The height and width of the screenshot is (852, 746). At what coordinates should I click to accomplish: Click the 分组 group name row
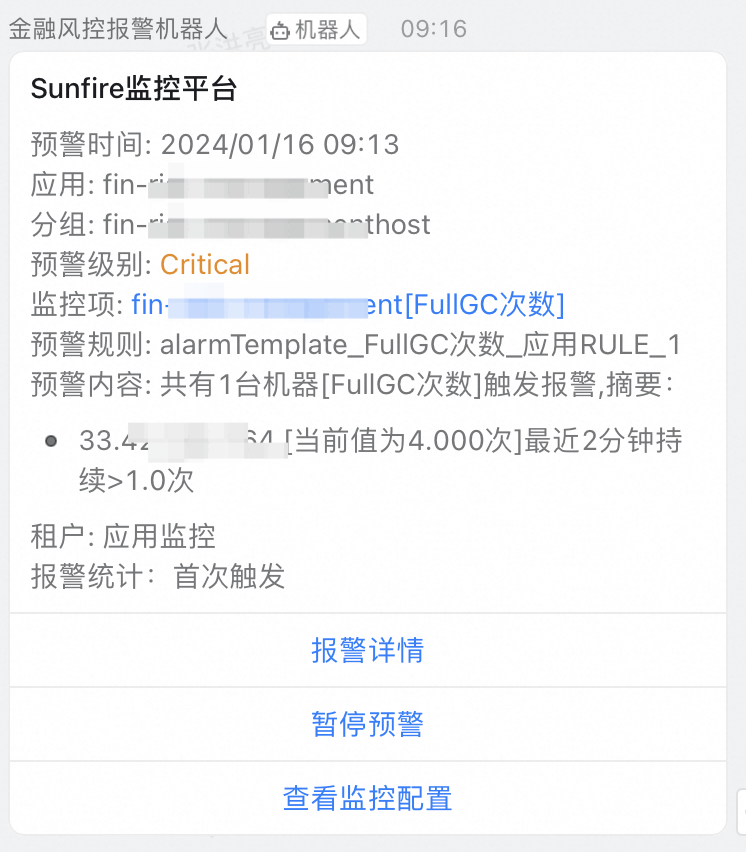(229, 224)
